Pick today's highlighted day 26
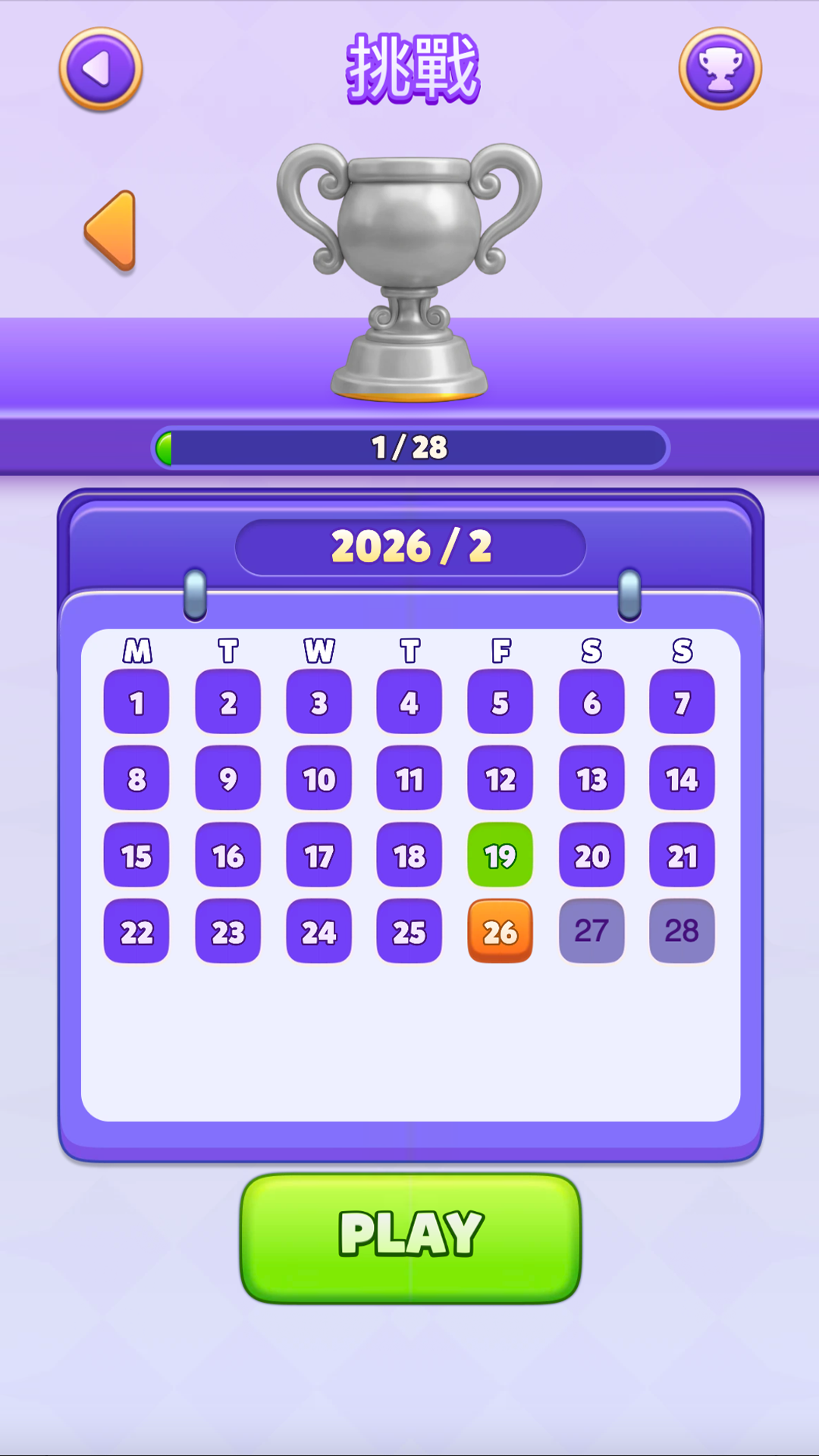This screenshot has height=1456, width=819. pos(500,931)
